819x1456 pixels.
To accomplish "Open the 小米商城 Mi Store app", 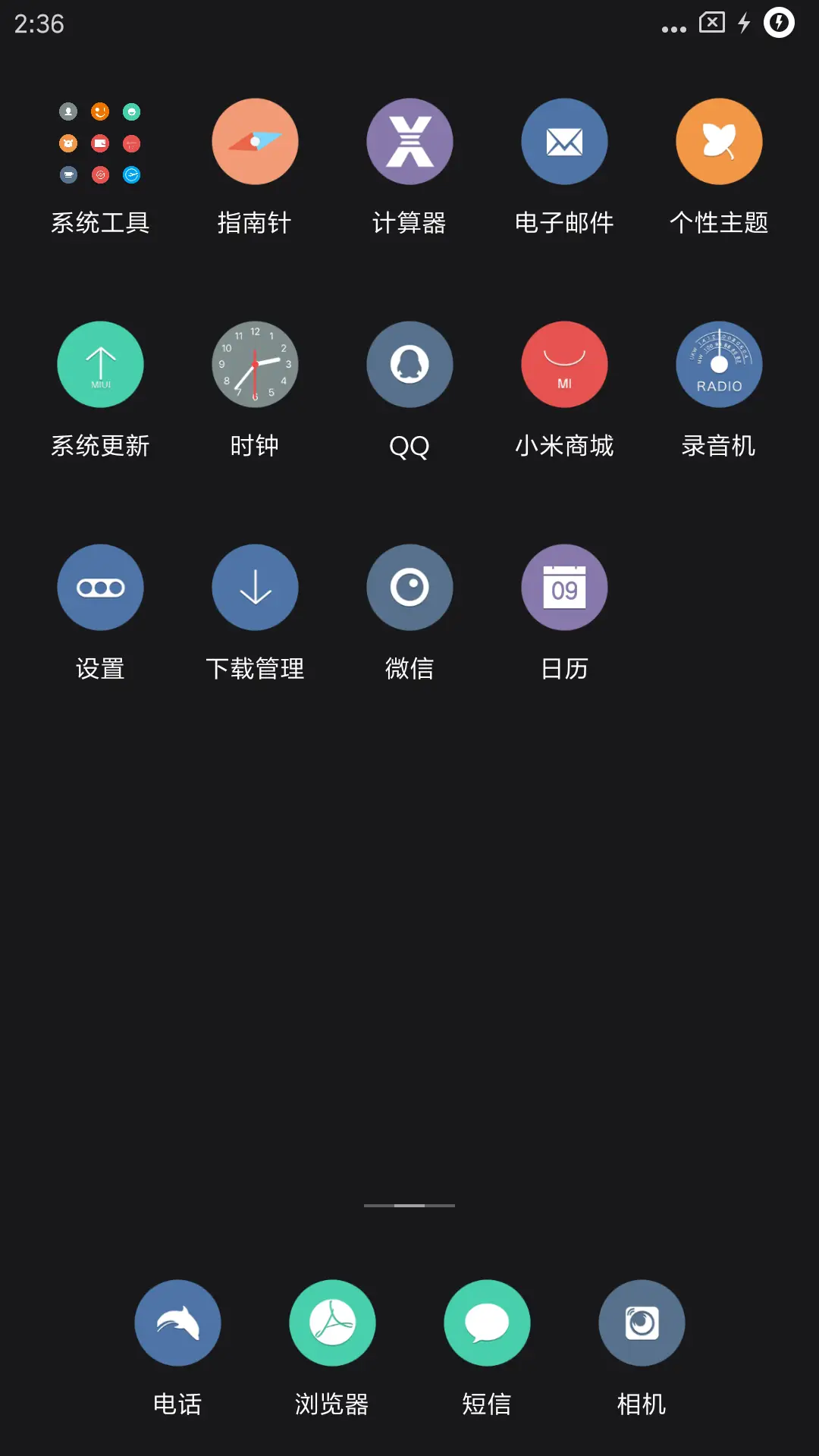I will pyautogui.click(x=564, y=365).
